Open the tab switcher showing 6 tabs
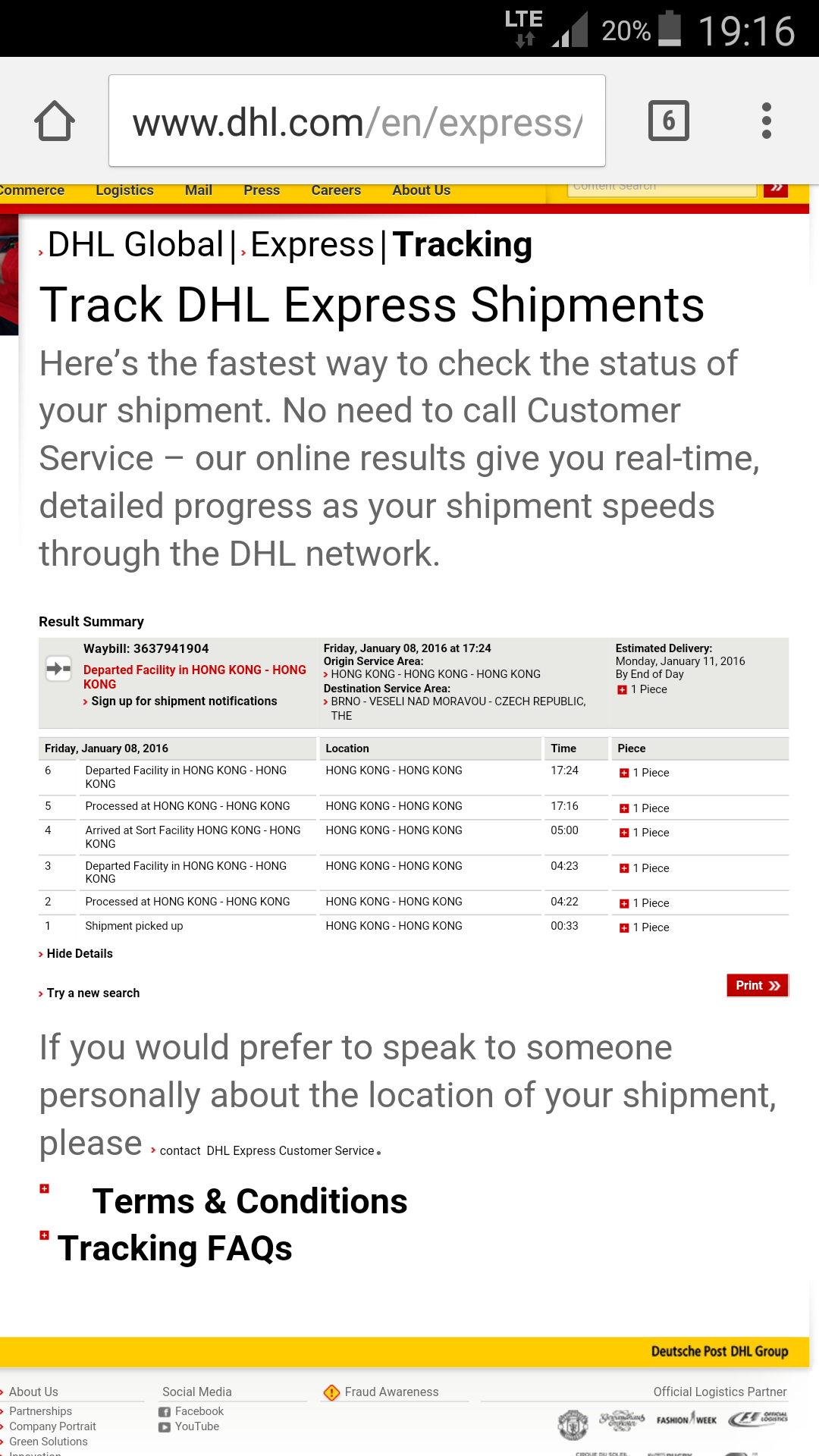Viewport: 819px width, 1456px height. [x=668, y=121]
